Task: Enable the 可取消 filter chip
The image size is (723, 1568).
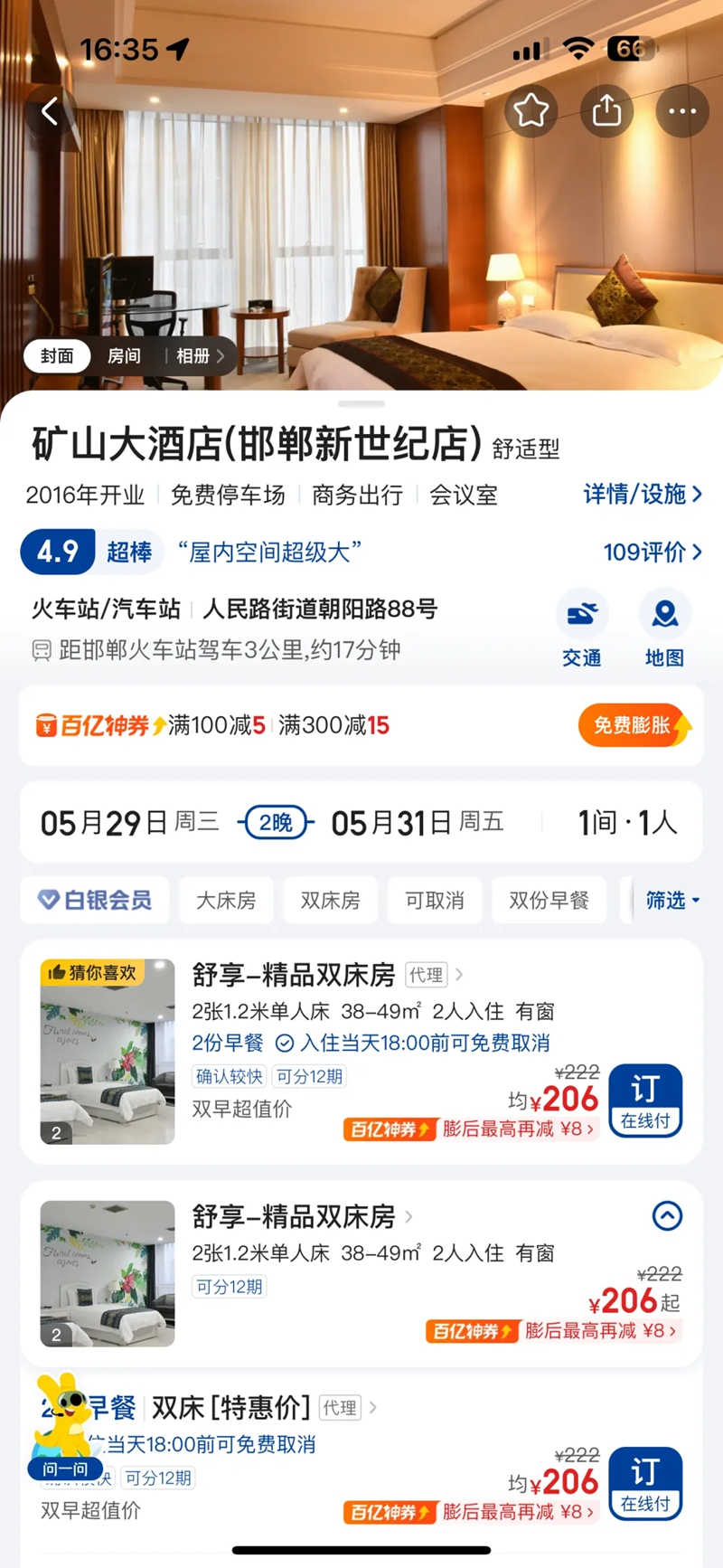Action: point(435,900)
